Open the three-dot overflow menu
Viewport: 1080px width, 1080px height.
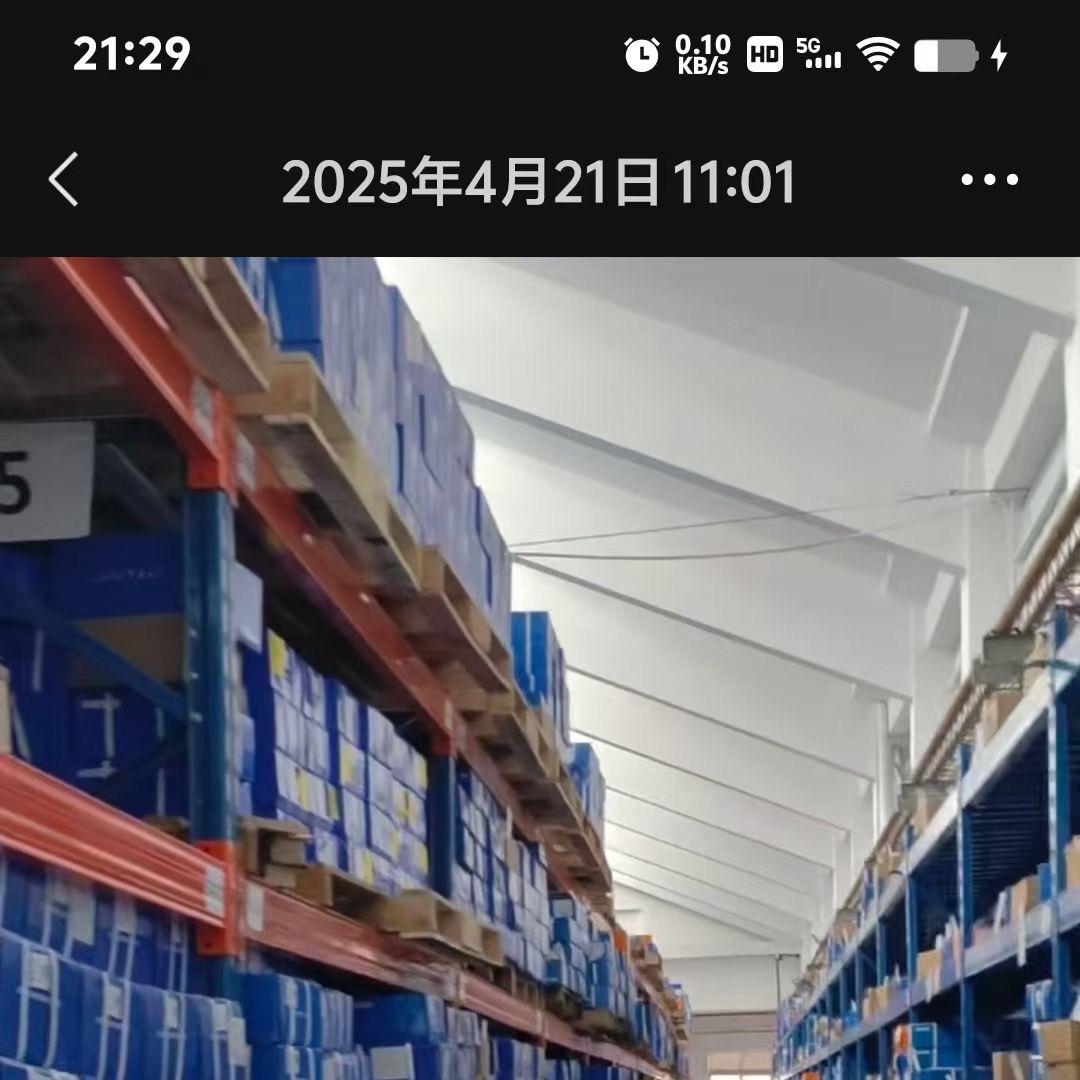[x=989, y=180]
